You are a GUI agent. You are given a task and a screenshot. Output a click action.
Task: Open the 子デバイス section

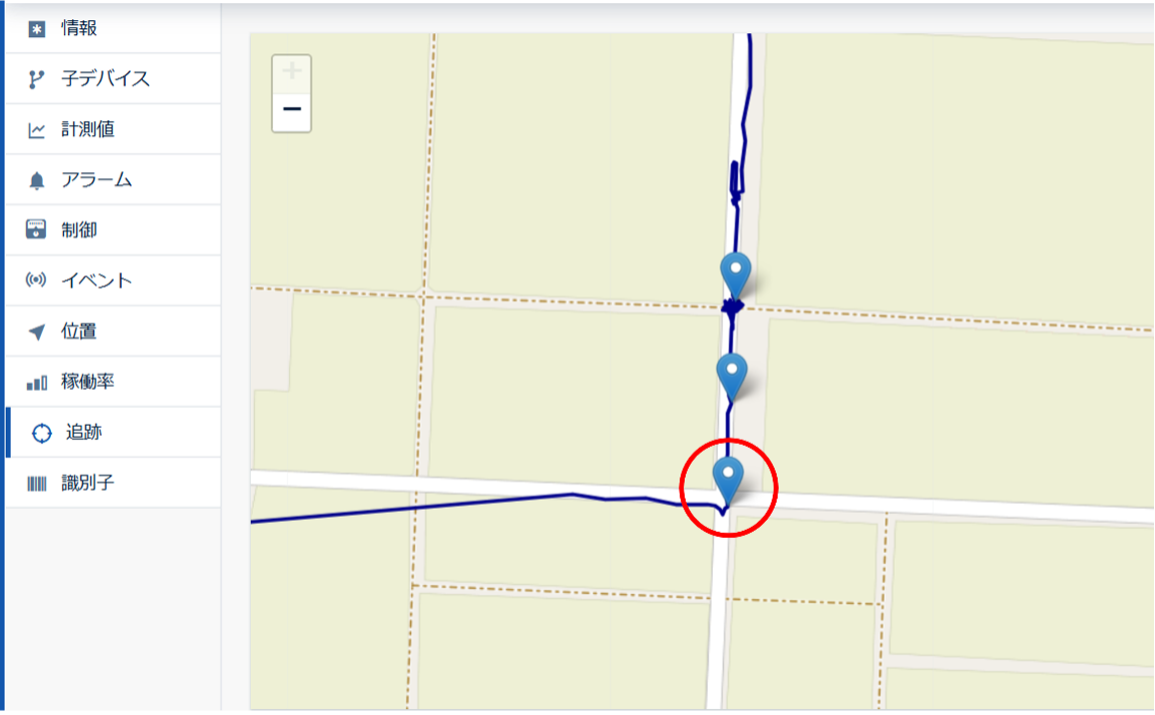(105, 79)
